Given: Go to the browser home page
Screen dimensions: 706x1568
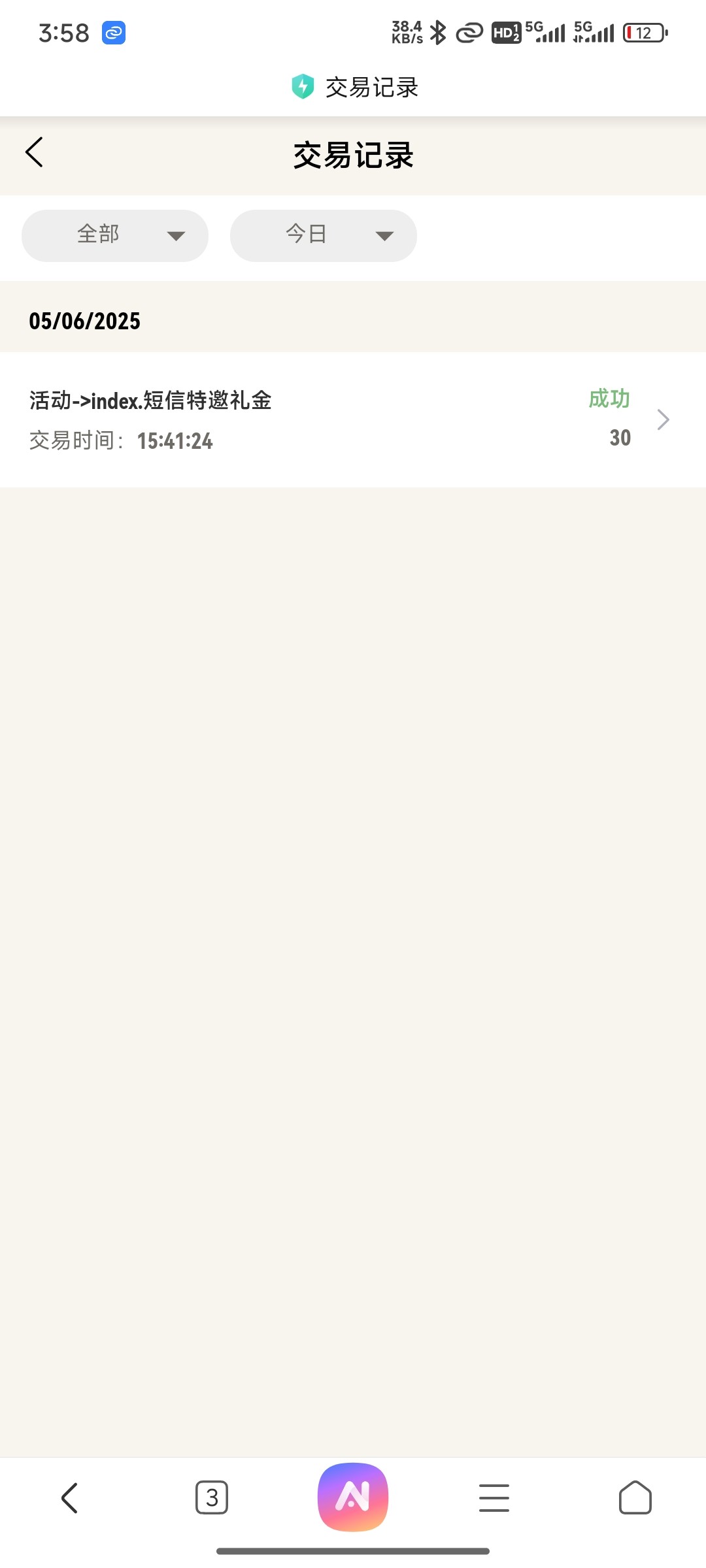Looking at the screenshot, I should coord(635,1497).
